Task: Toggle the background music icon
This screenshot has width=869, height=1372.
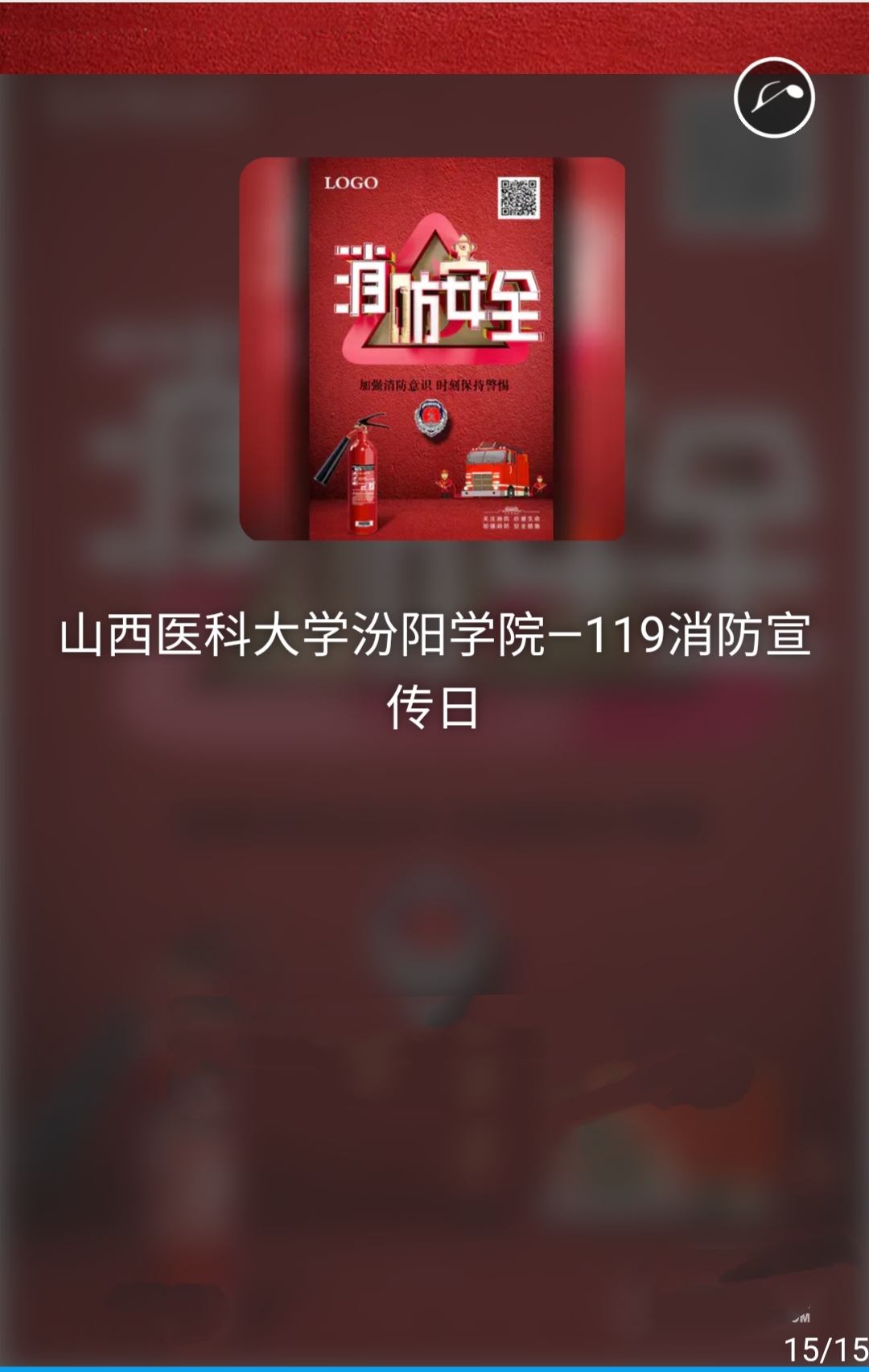Action: click(x=774, y=97)
